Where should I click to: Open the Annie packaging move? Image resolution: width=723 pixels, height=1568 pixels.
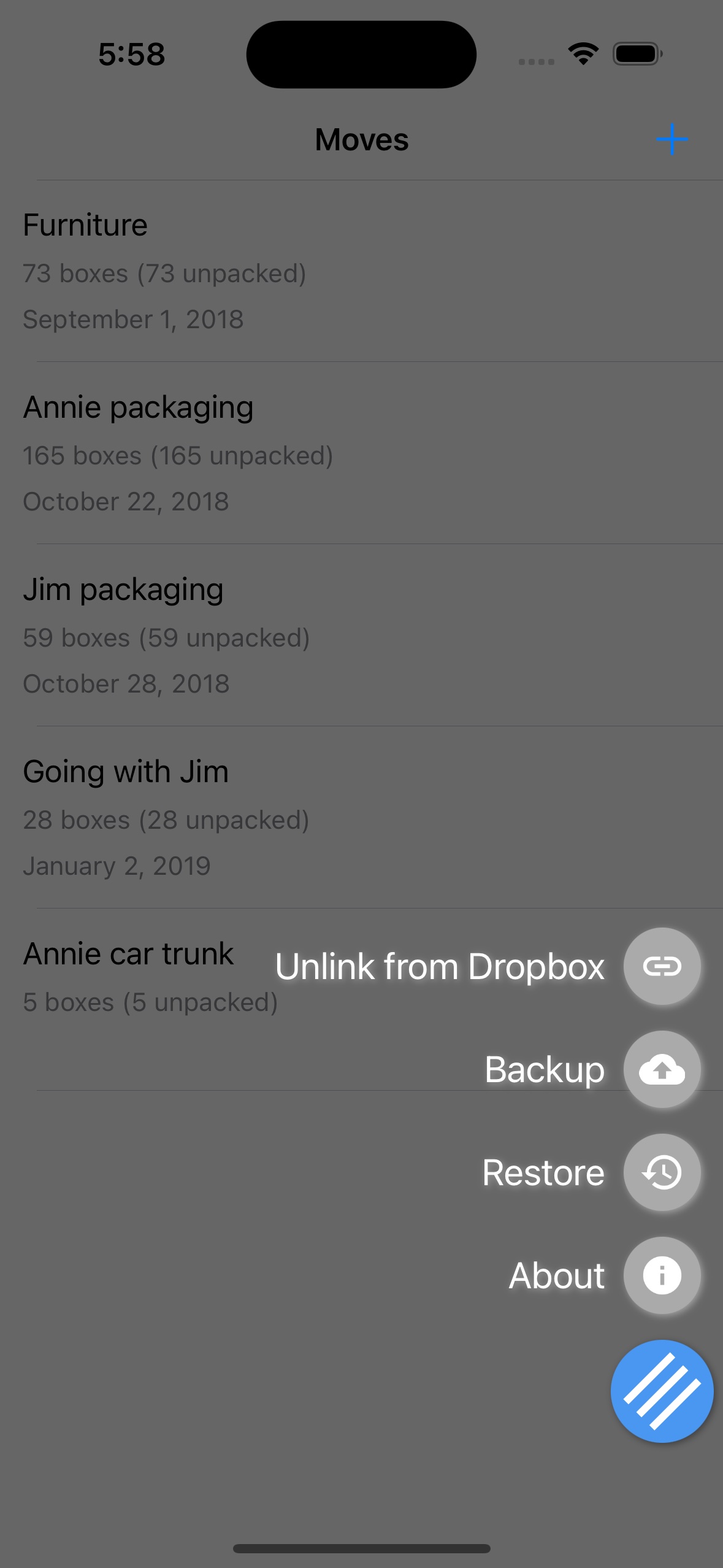click(x=361, y=453)
